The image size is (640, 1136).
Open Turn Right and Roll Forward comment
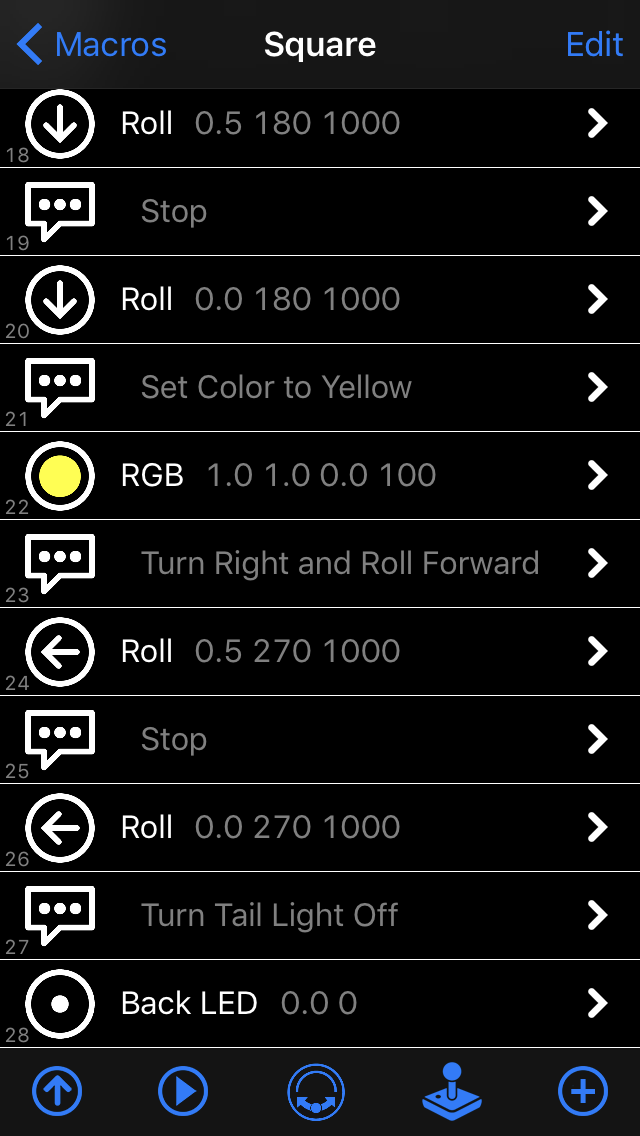[x=320, y=564]
